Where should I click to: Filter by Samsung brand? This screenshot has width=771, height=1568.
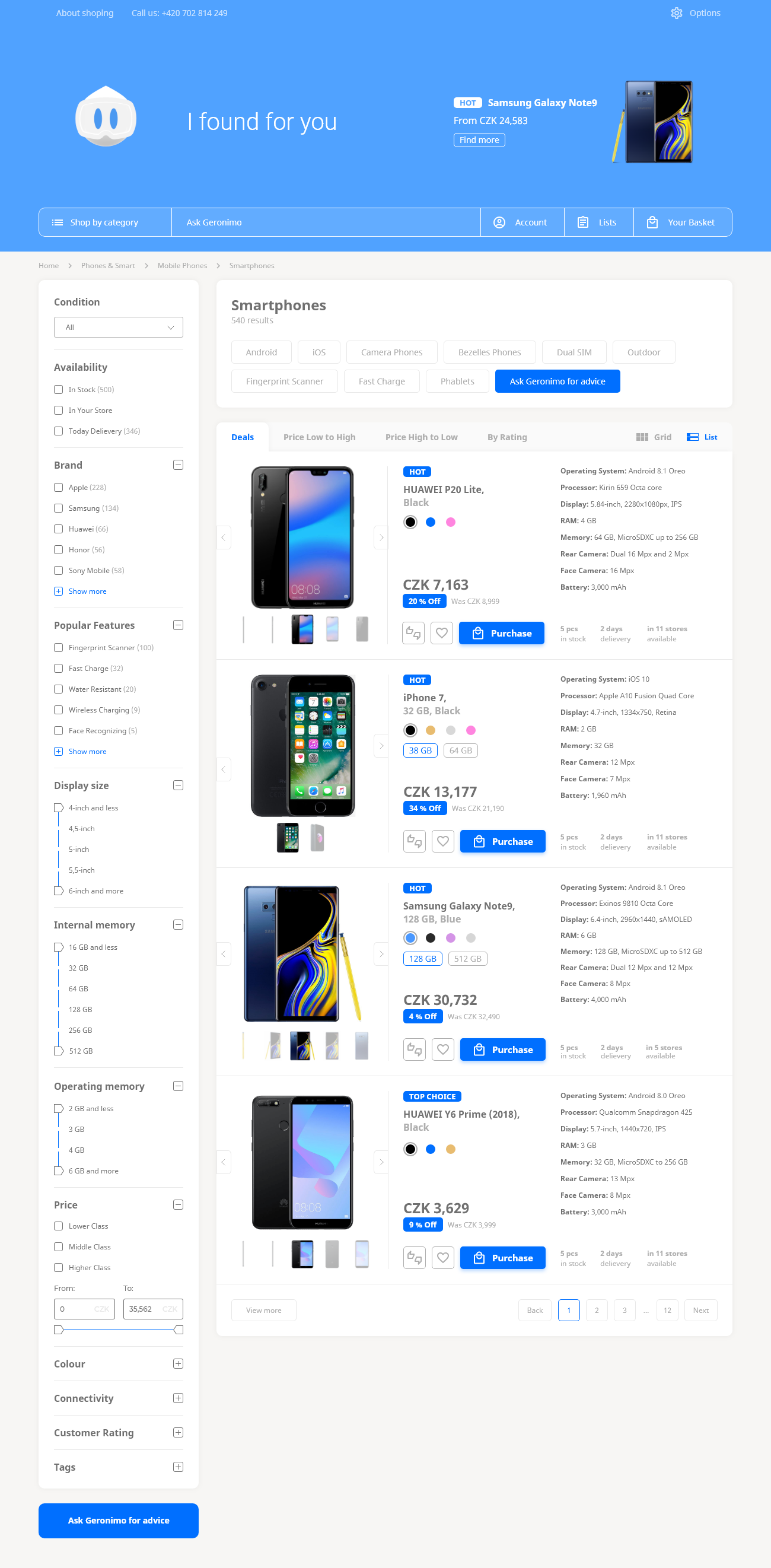[59, 508]
